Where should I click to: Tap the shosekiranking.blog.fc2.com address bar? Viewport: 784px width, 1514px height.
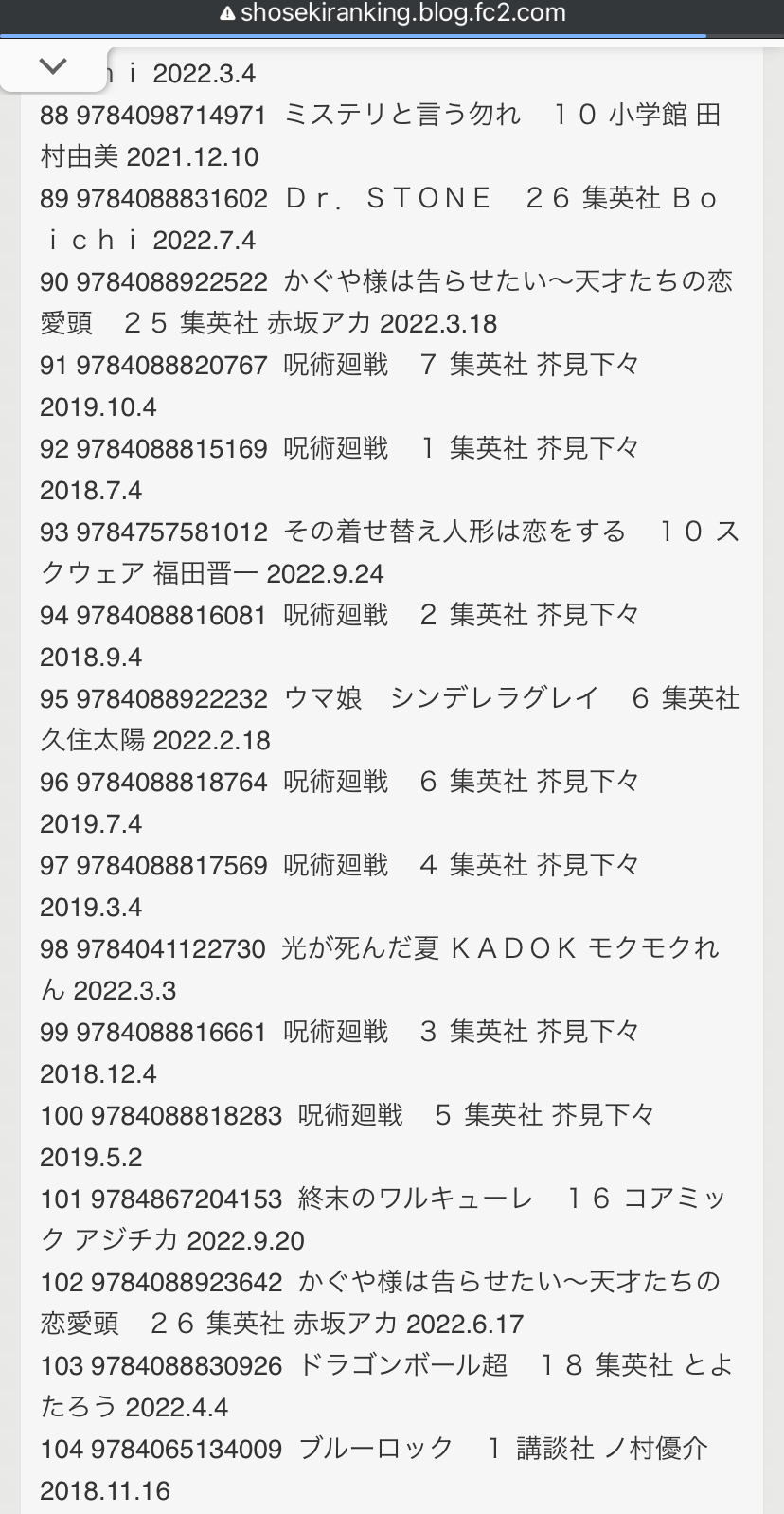click(x=392, y=14)
